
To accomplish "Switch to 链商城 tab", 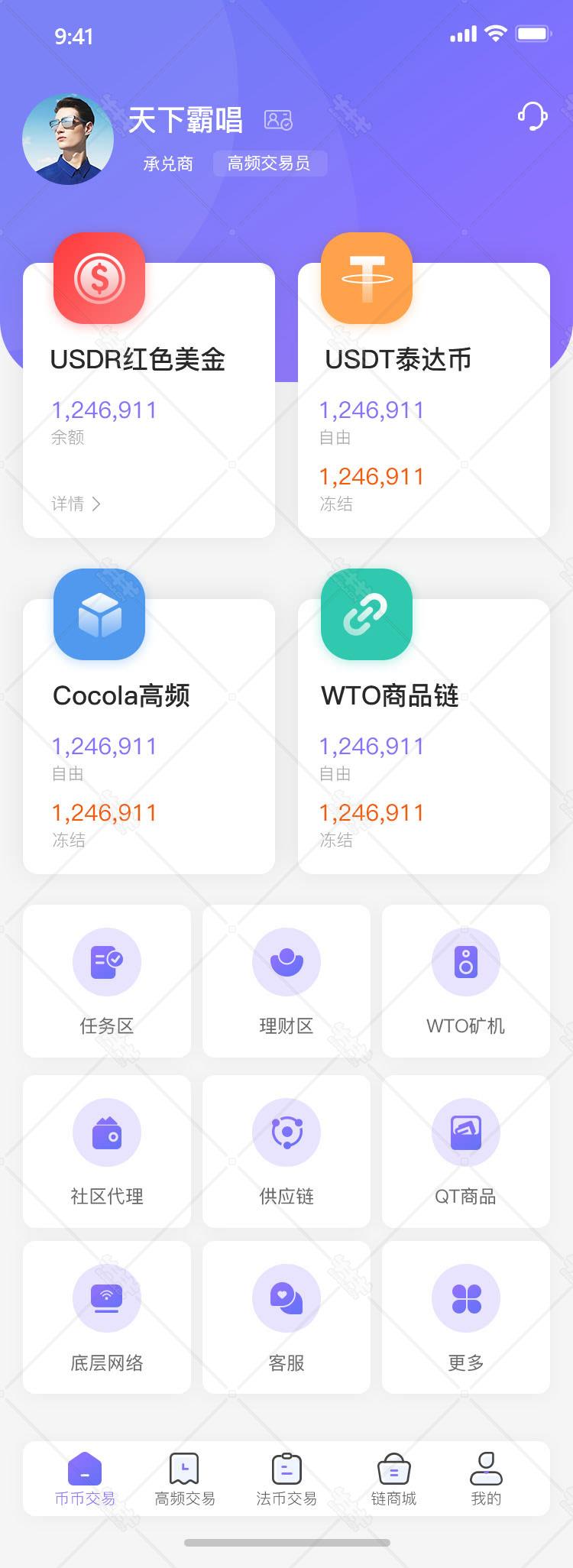I will pyautogui.click(x=393, y=1479).
